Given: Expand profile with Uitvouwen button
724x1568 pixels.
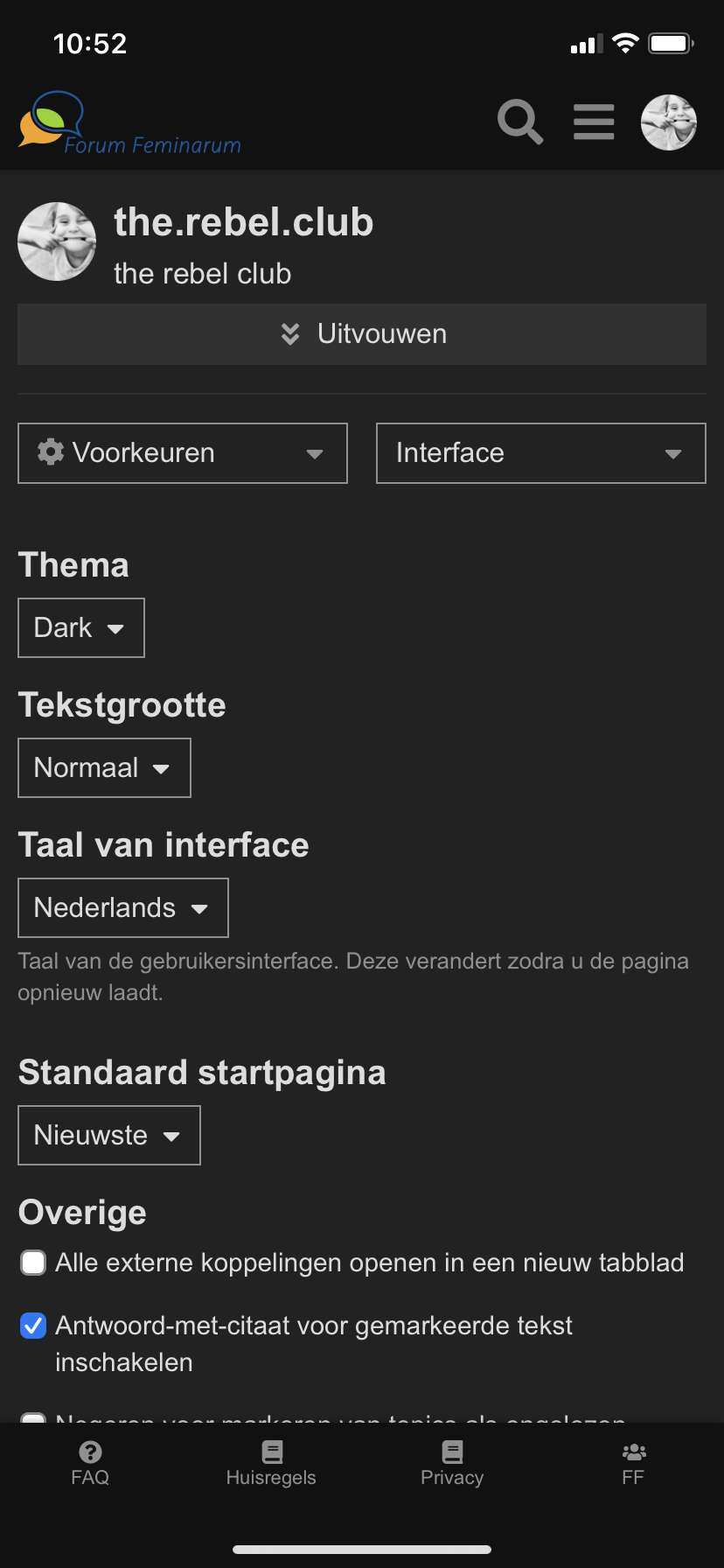Looking at the screenshot, I should point(362,334).
